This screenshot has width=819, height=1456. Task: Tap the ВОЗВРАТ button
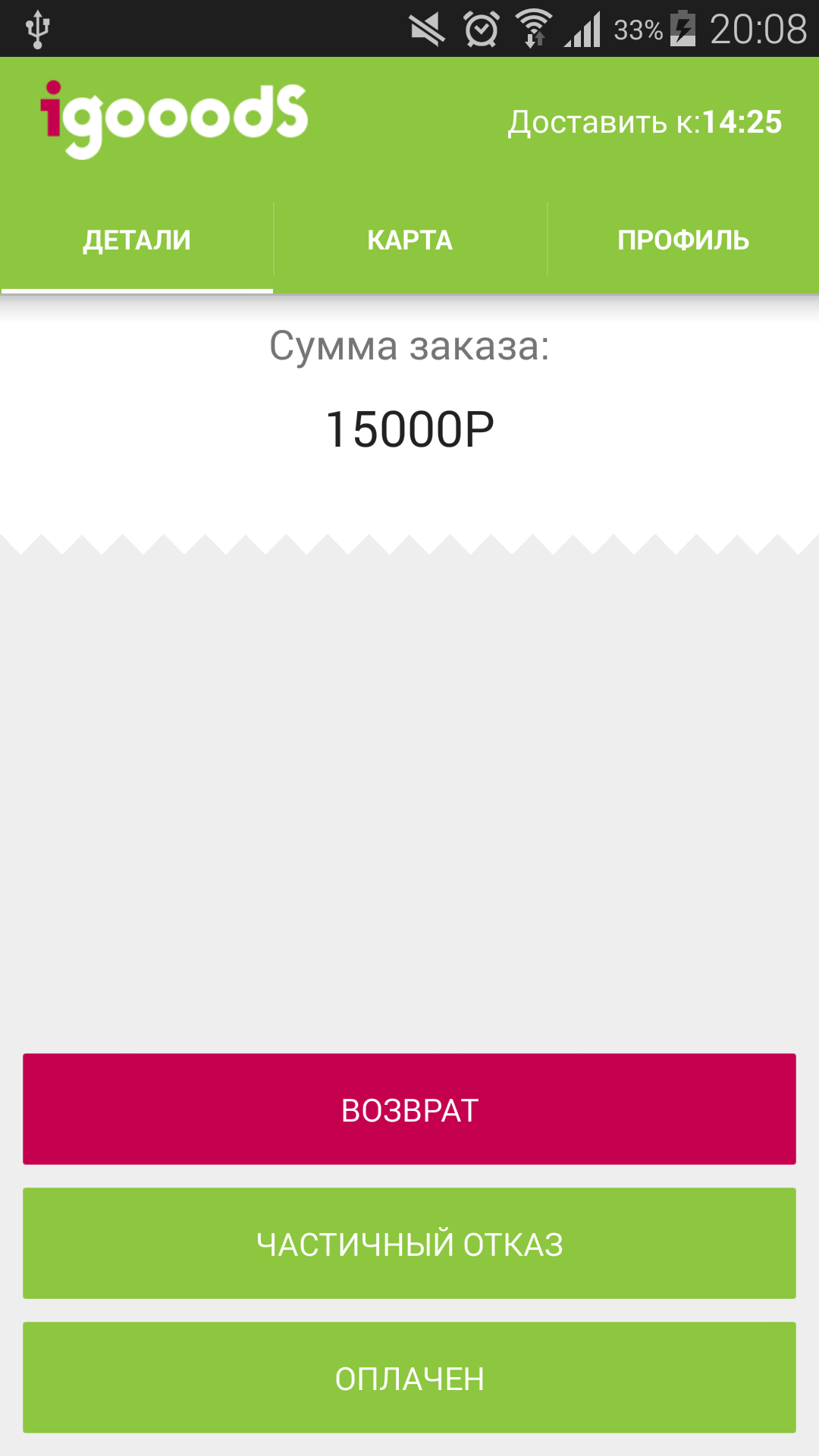409,1109
